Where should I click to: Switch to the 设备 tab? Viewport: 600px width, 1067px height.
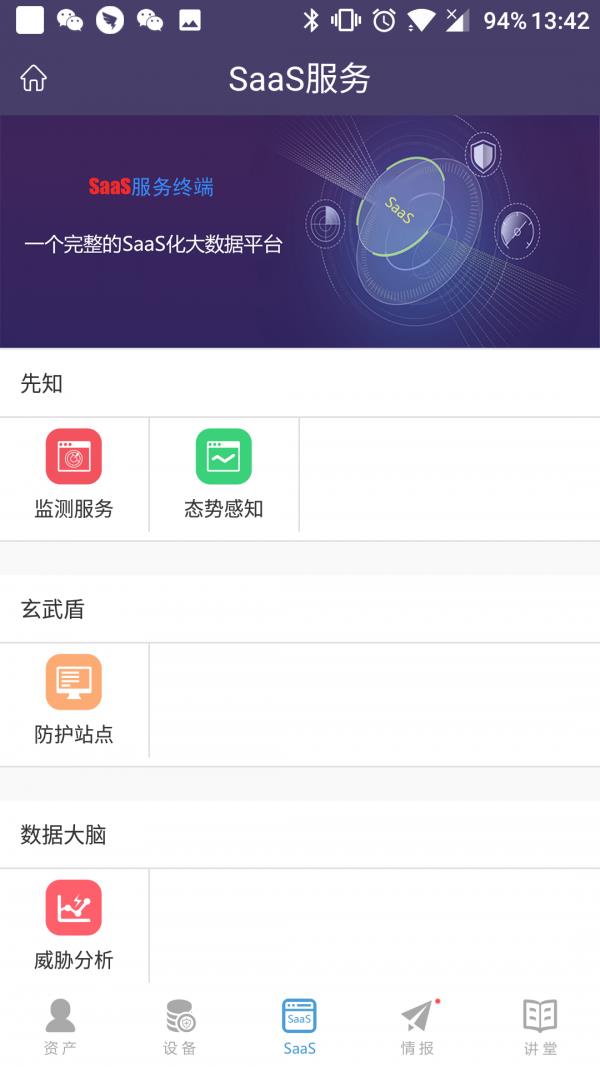tap(180, 1027)
